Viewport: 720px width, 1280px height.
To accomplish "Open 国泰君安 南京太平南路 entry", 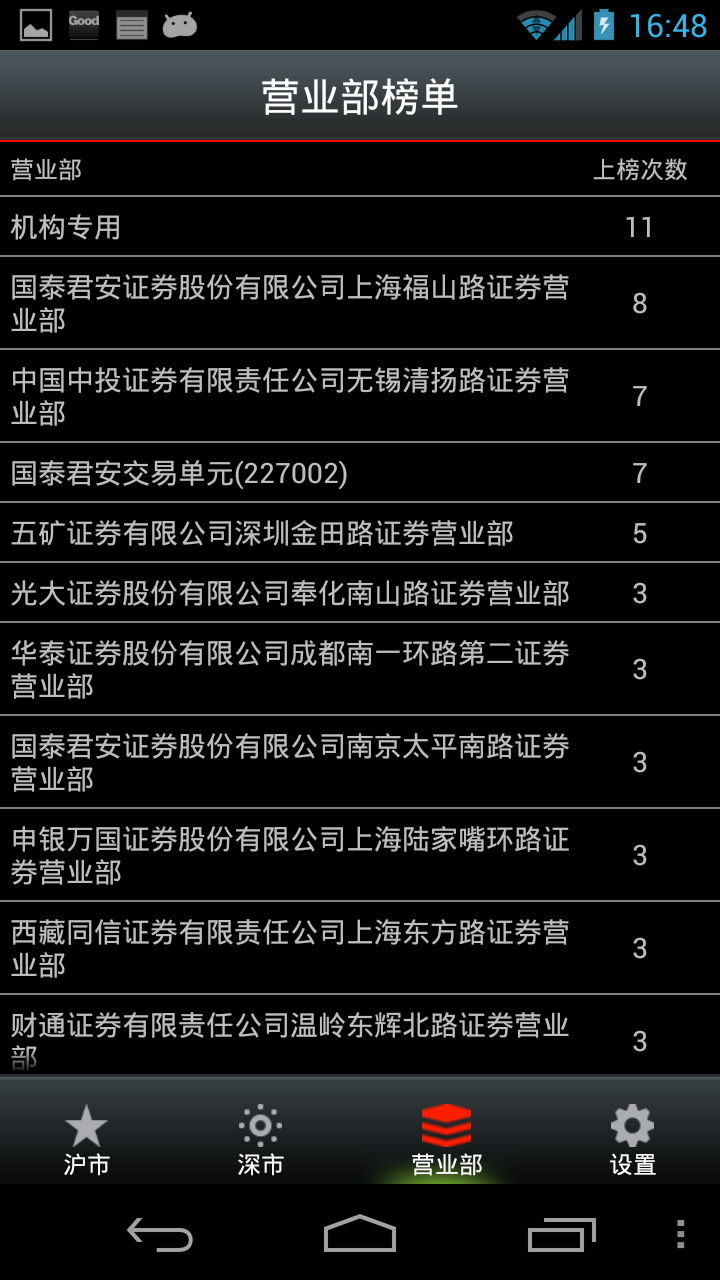I will [360, 762].
